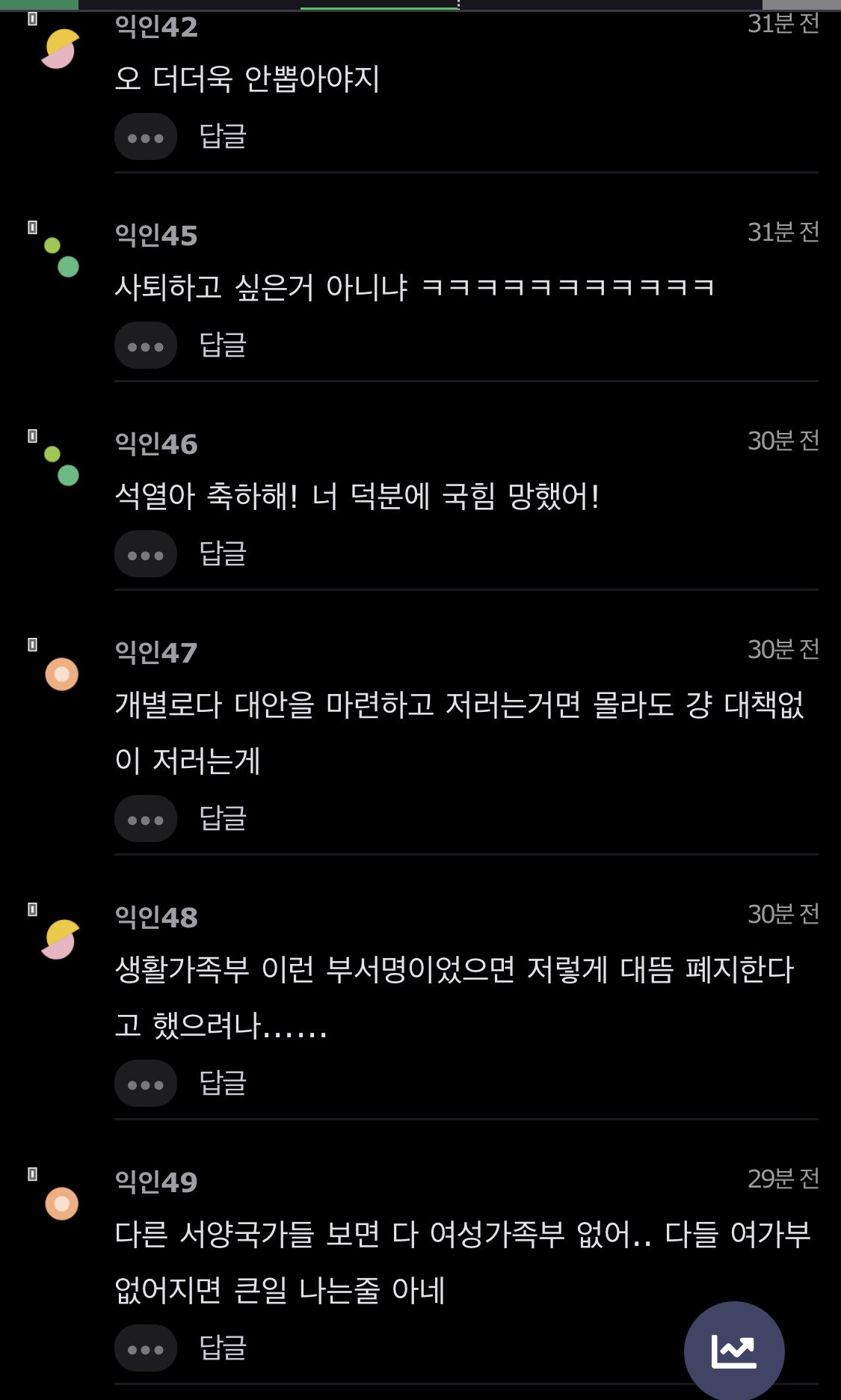Reply to 익인46's comment

pos(223,553)
